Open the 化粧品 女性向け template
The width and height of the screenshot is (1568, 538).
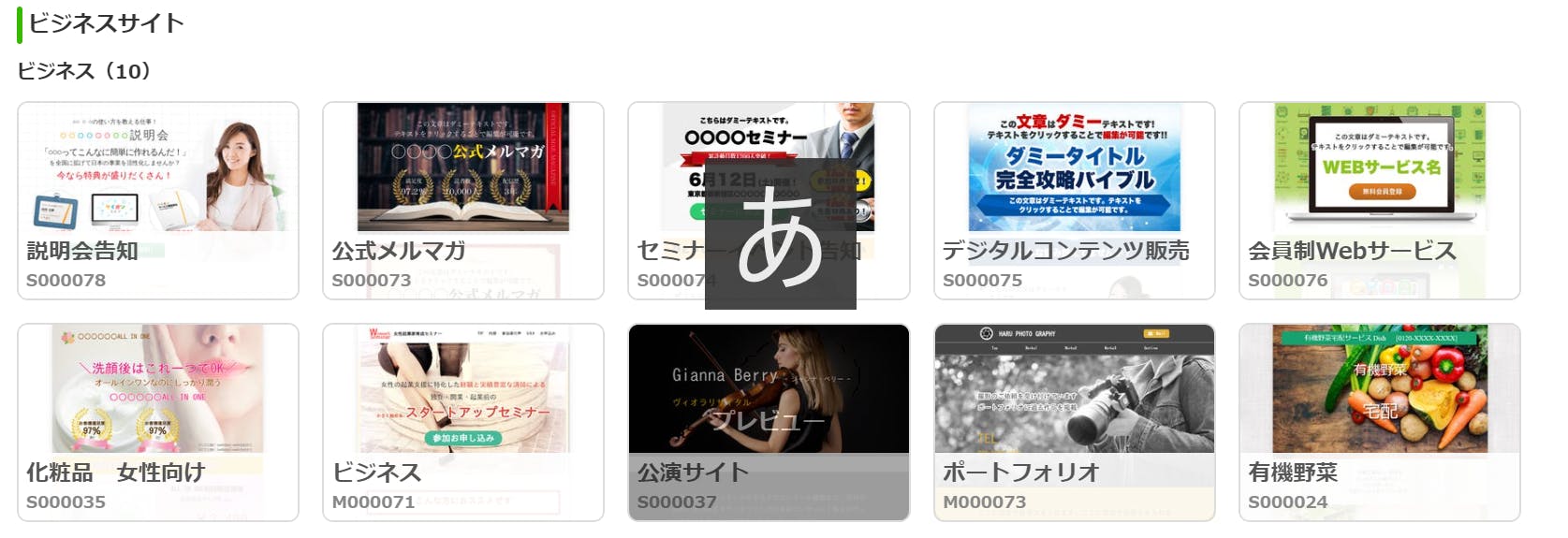click(157, 422)
